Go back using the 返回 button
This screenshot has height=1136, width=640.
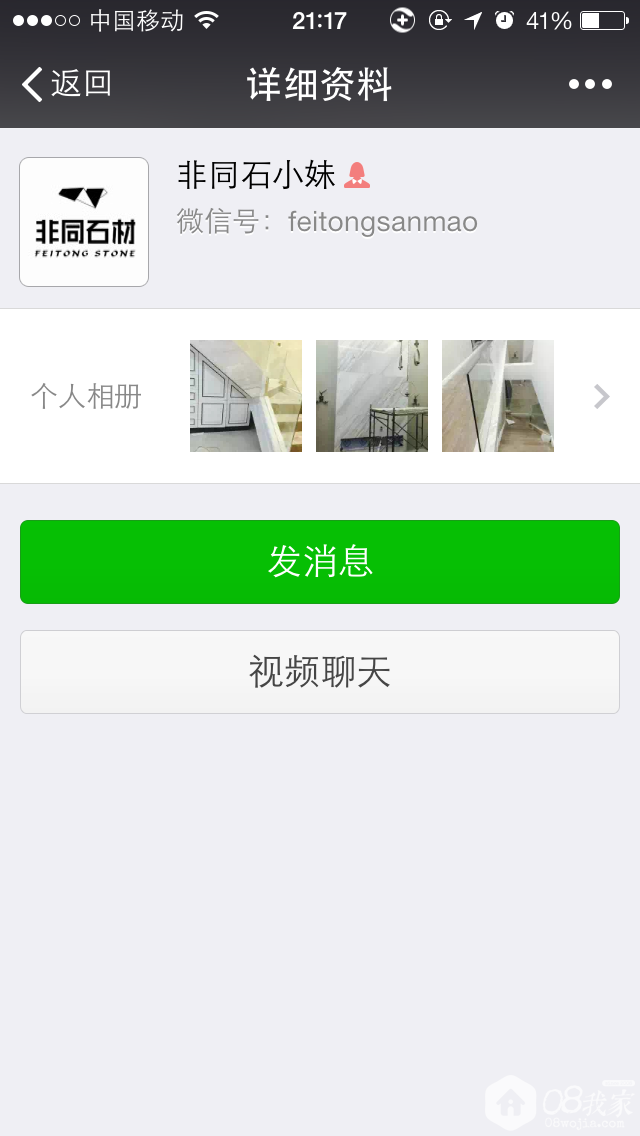66,84
